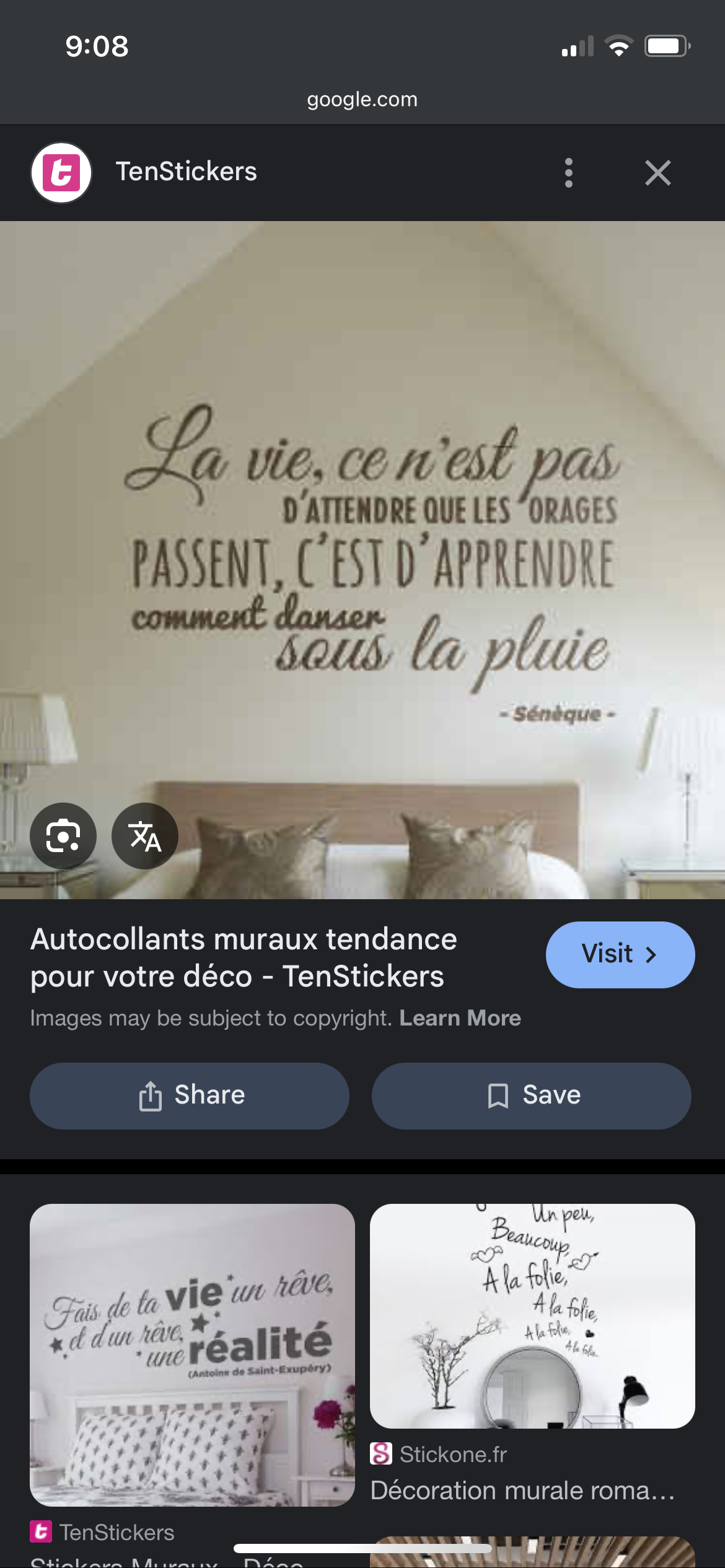The height and width of the screenshot is (1568, 725).
Task: Close the image preview
Action: [x=657, y=173]
